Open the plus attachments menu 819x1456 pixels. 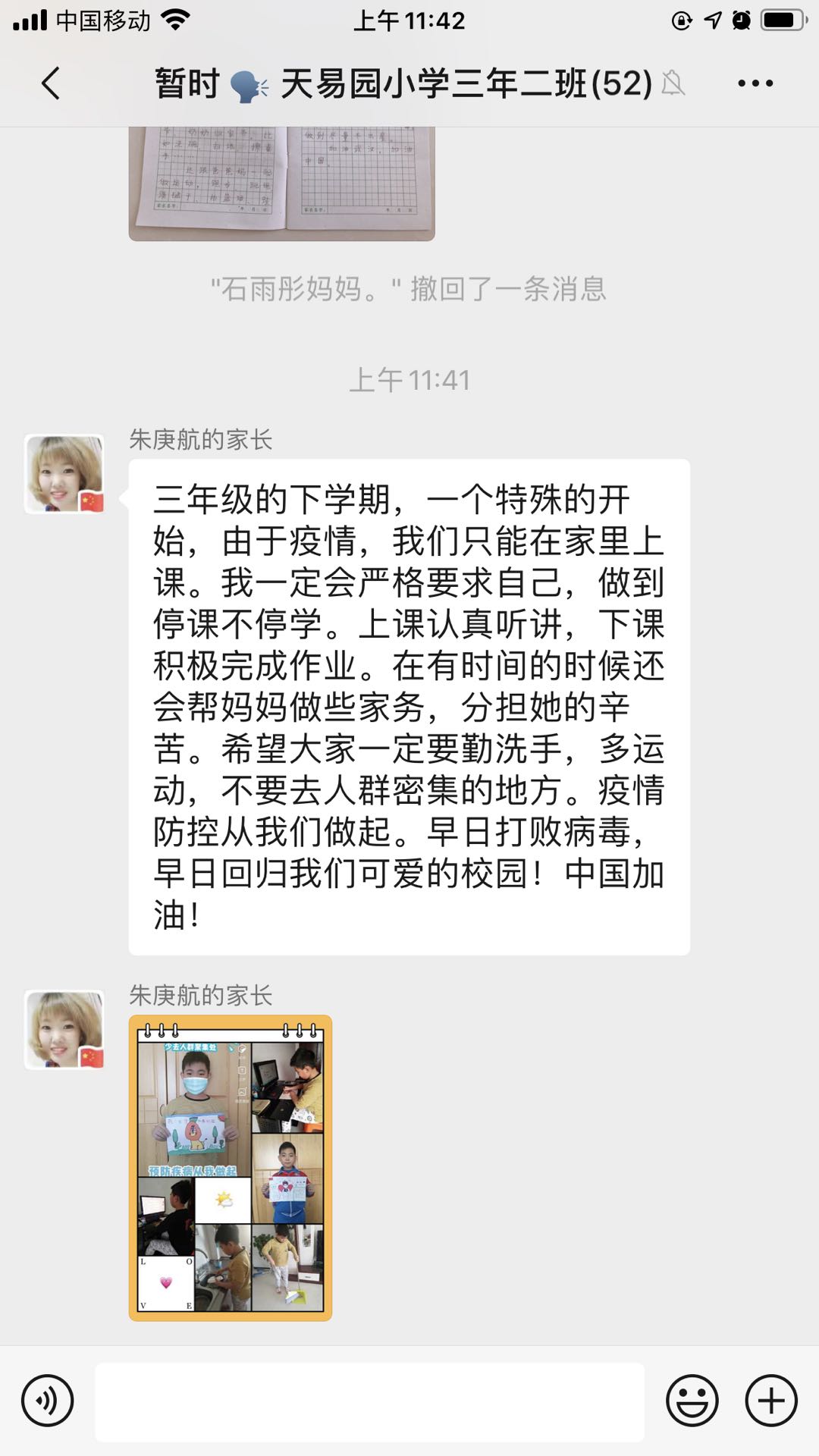coord(771,1401)
